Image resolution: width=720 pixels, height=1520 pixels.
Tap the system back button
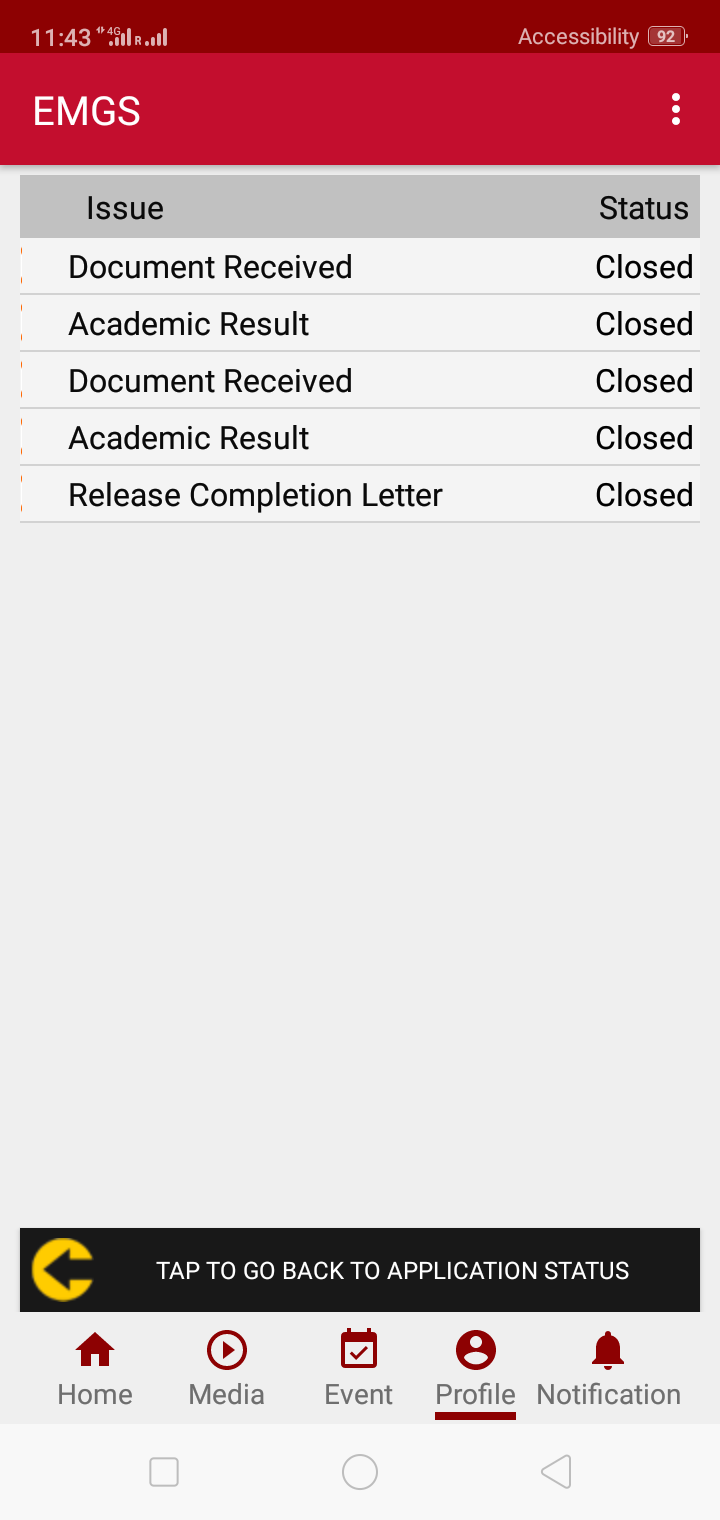click(x=556, y=1472)
